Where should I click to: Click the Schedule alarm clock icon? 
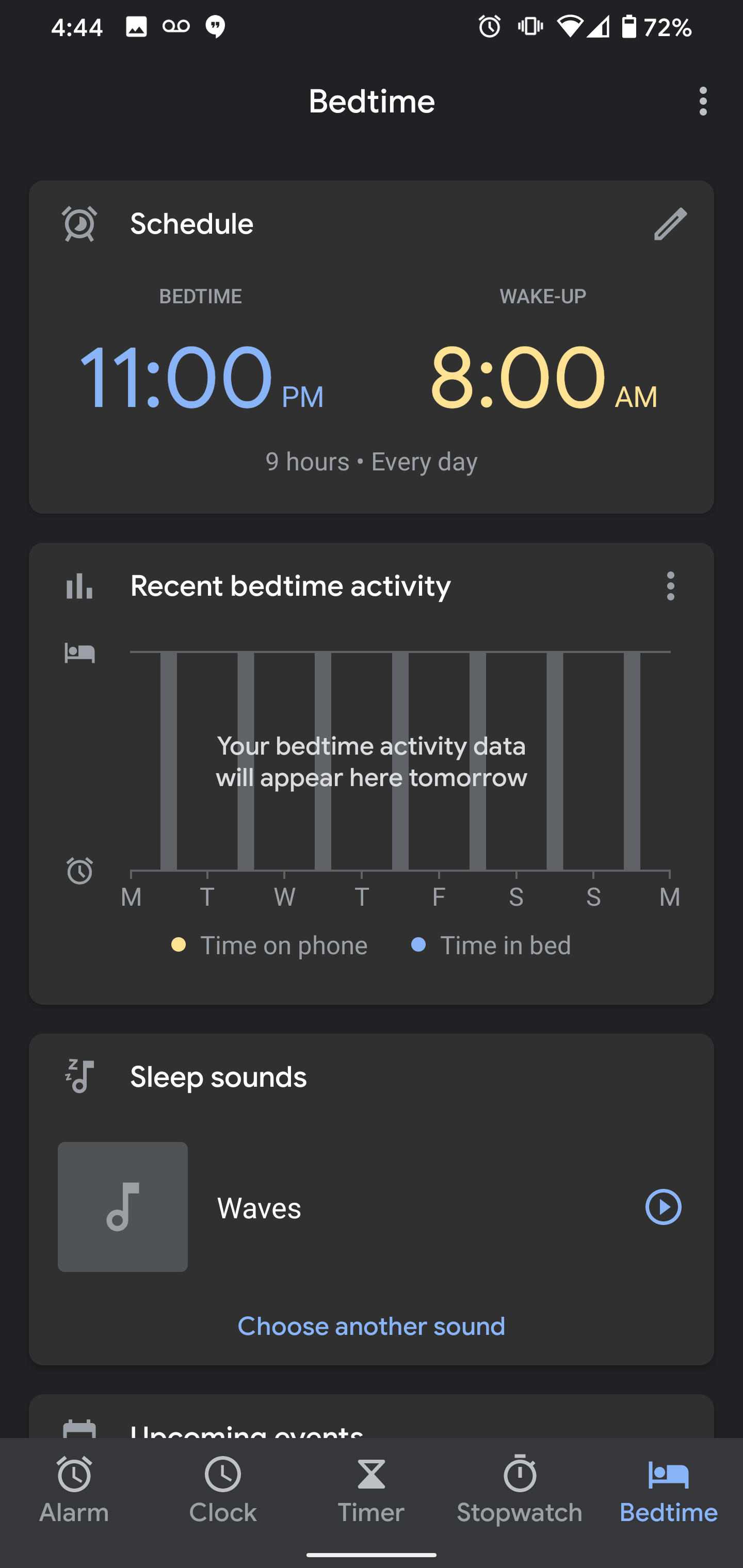tap(79, 223)
